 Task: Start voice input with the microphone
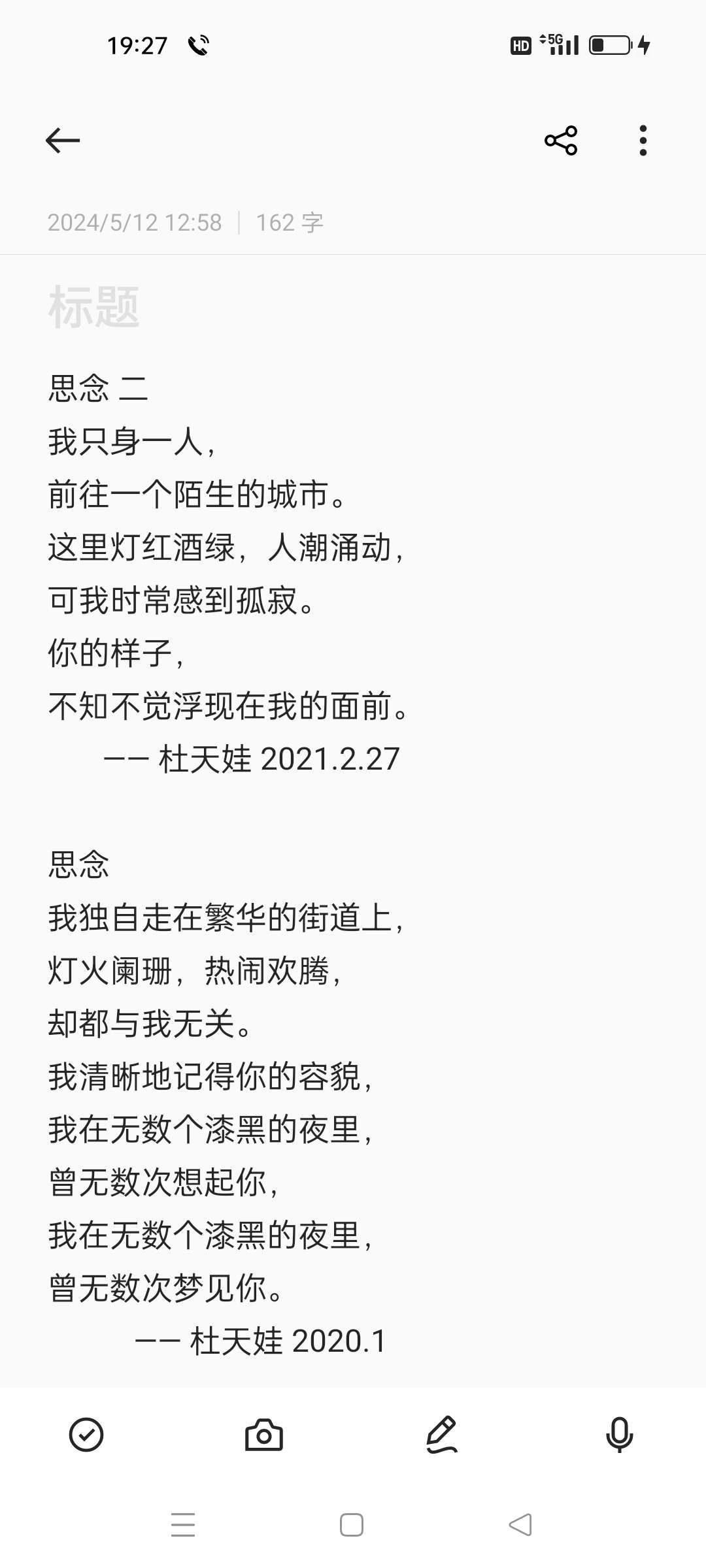pyautogui.click(x=619, y=1435)
